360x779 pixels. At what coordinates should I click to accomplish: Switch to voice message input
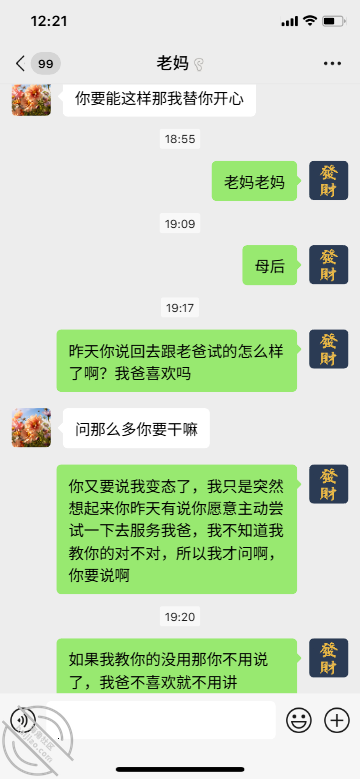pos(23,720)
